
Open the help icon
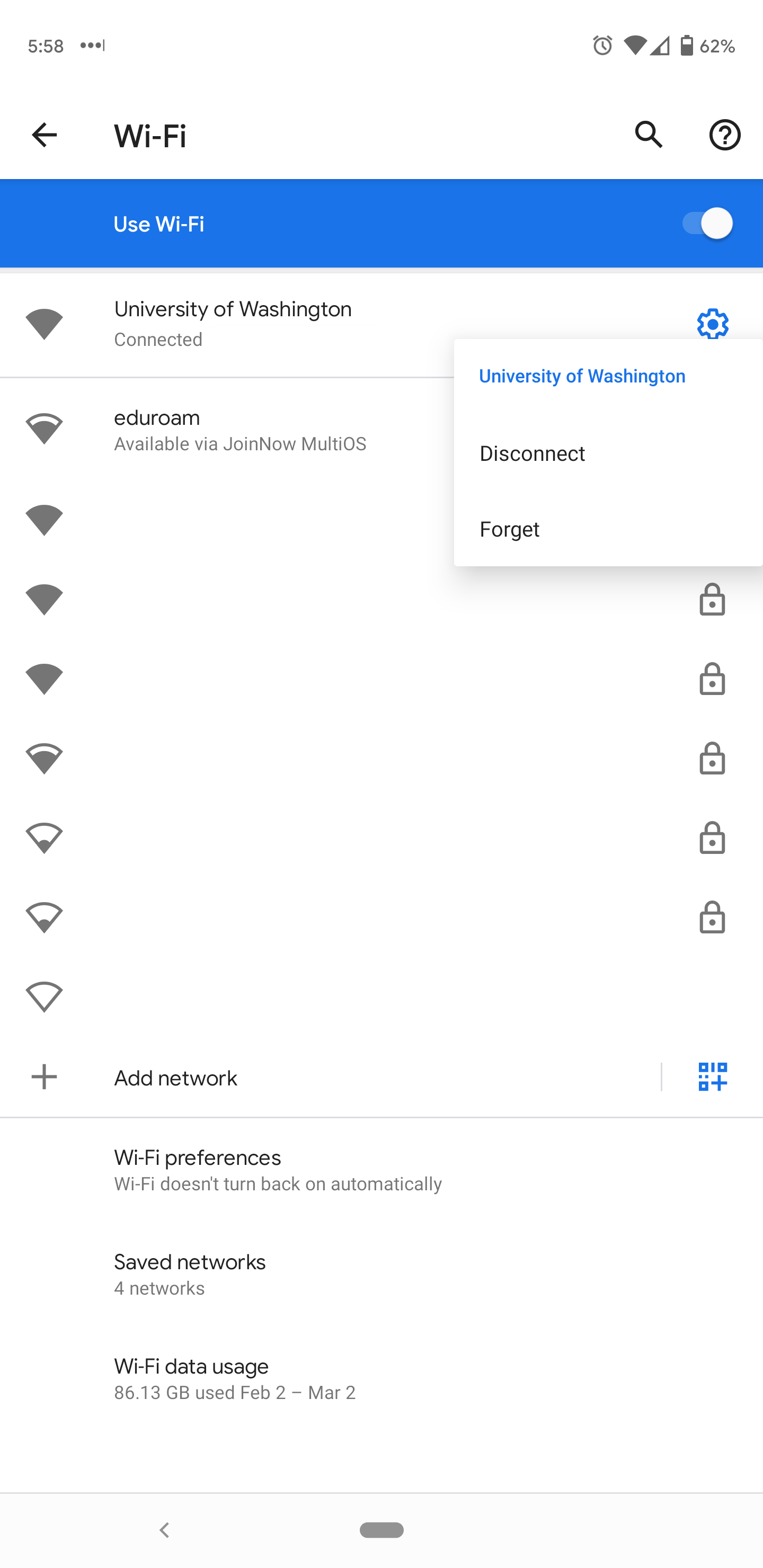point(725,135)
